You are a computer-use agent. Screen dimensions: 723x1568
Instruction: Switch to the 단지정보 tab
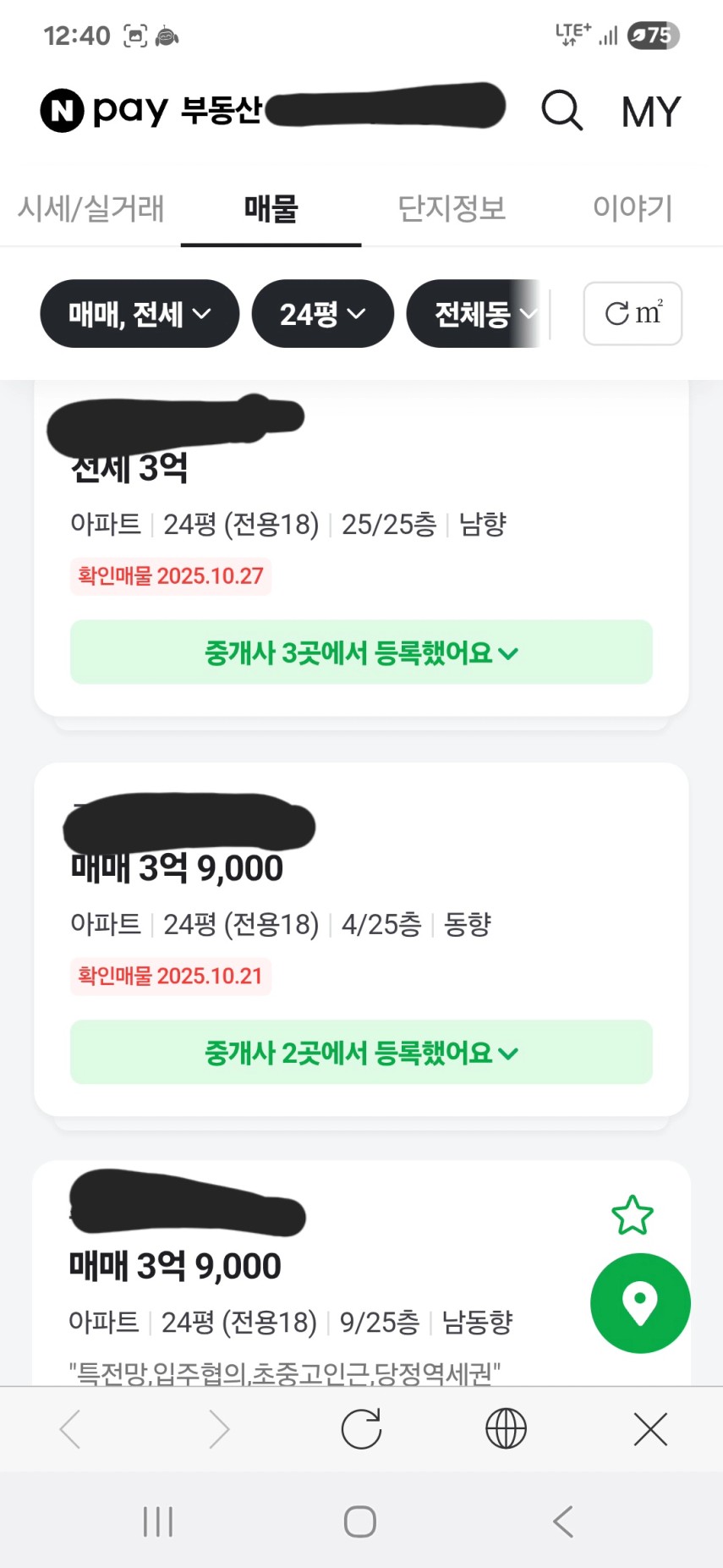click(x=452, y=208)
